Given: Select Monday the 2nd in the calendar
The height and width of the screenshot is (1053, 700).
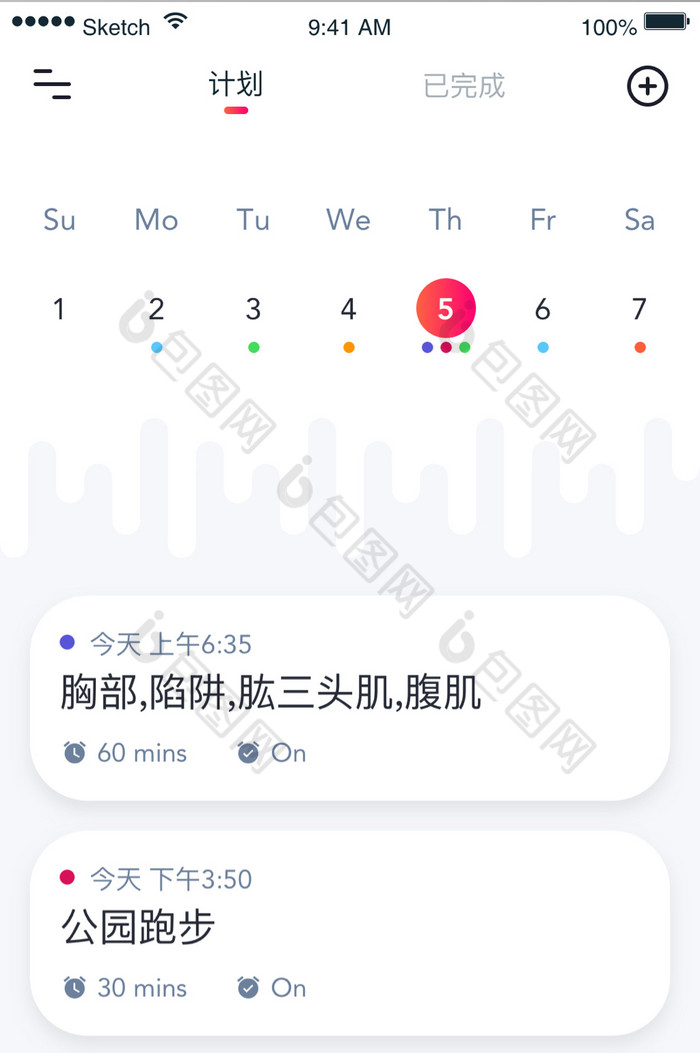Looking at the screenshot, I should point(156,309).
